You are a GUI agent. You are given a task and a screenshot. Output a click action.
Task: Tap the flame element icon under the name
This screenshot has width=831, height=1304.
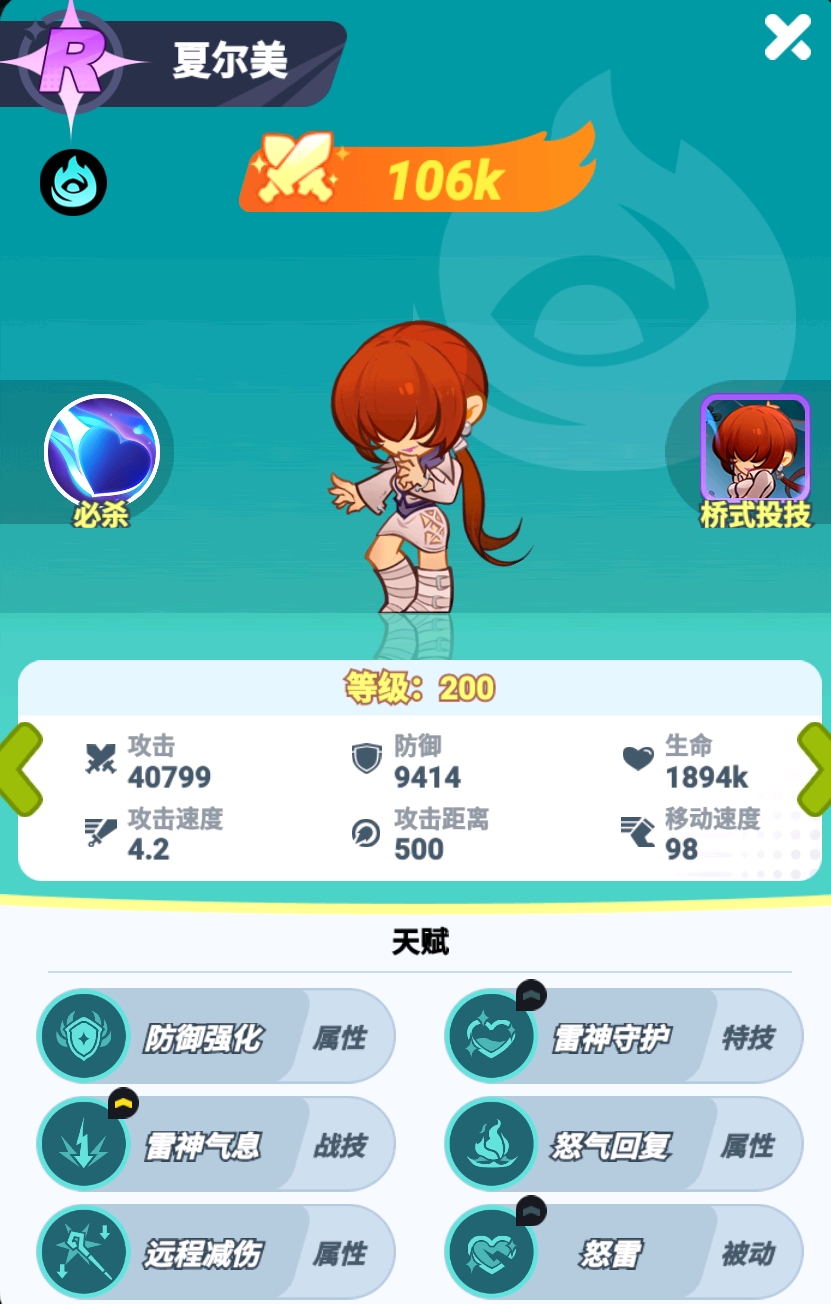click(x=73, y=182)
